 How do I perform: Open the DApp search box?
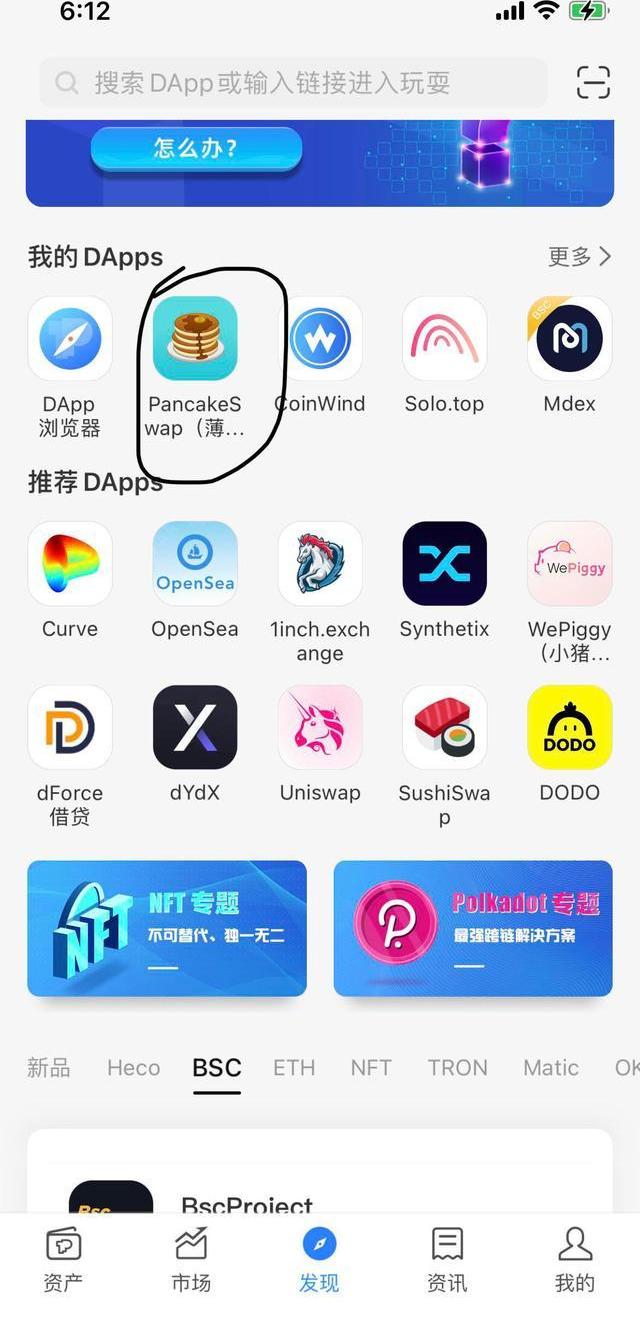(290, 82)
